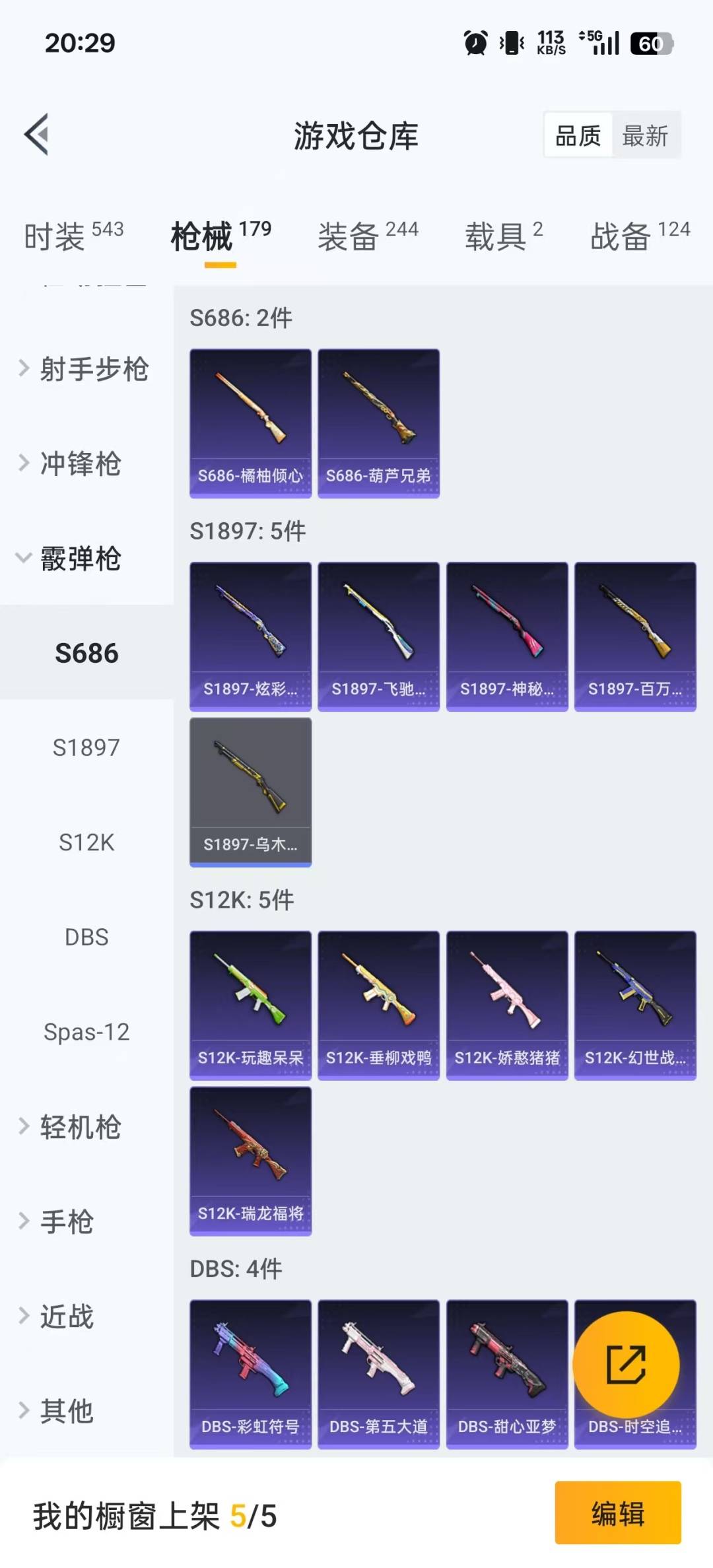Screen dimensions: 713x1568
Task: Expand the 冲锋枪 category
Action: [x=79, y=463]
